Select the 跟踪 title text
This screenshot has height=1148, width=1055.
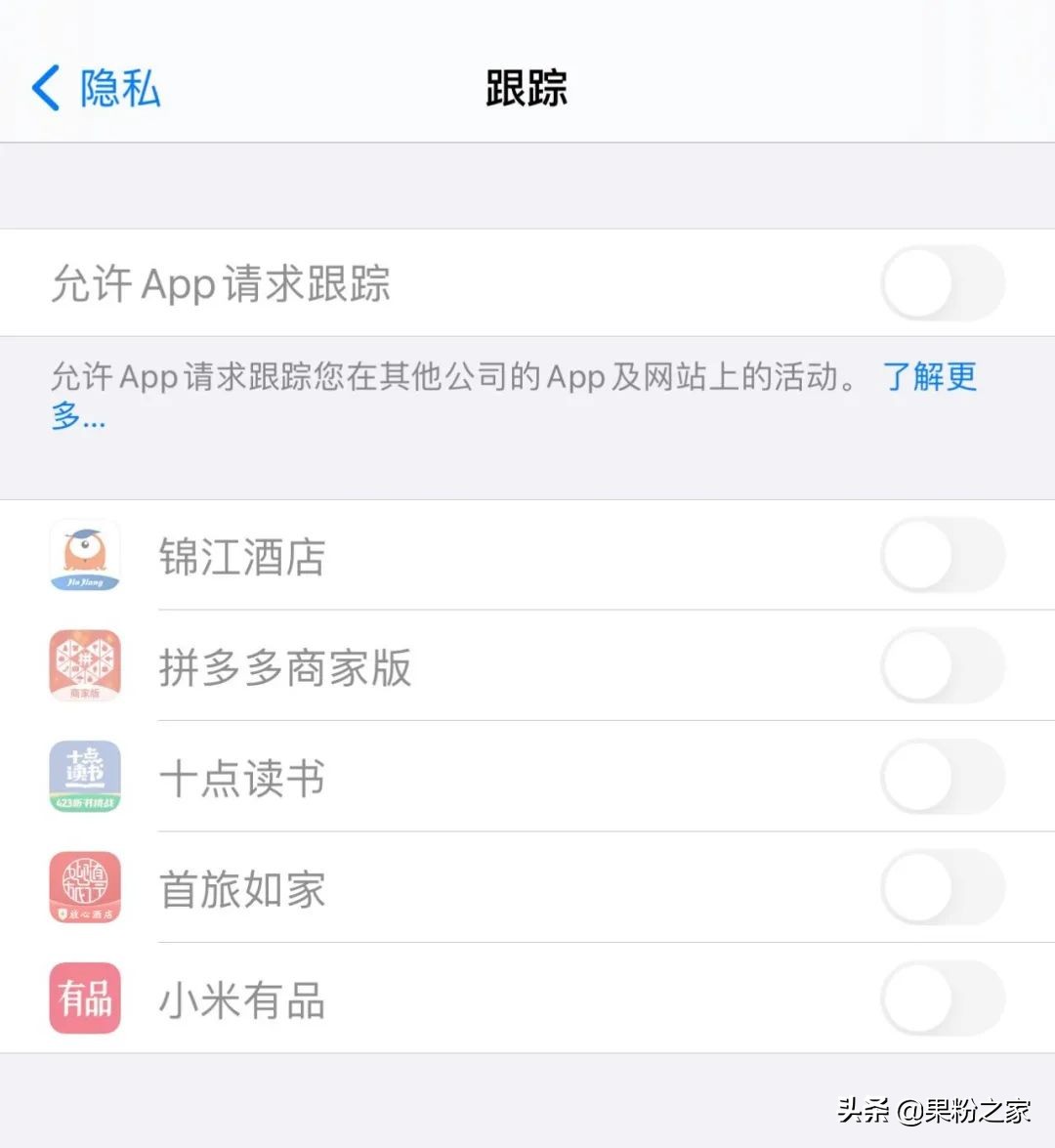point(527,88)
